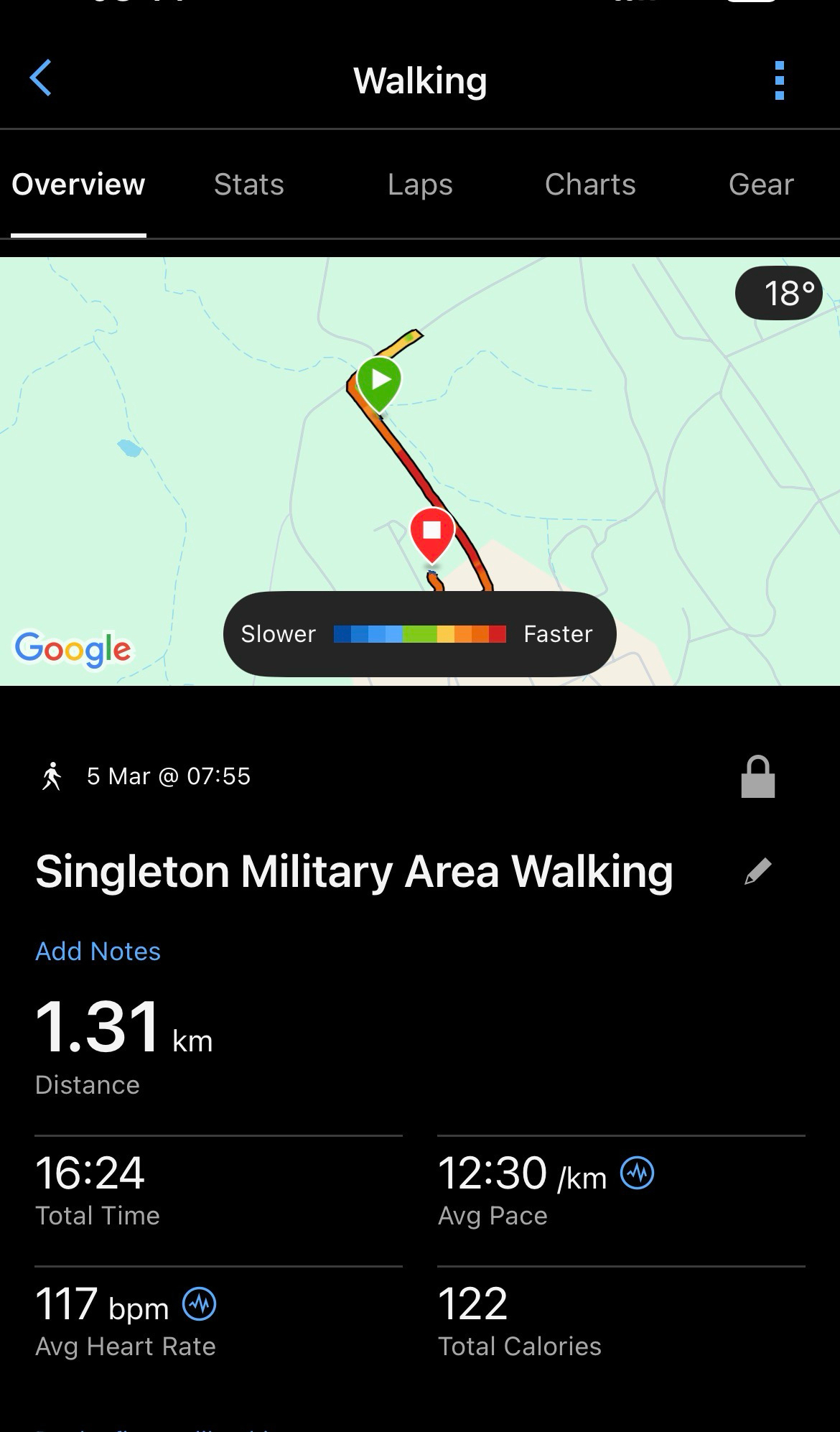Open the Avg Heart Rate chart icon
The height and width of the screenshot is (1432, 840).
point(199,1303)
